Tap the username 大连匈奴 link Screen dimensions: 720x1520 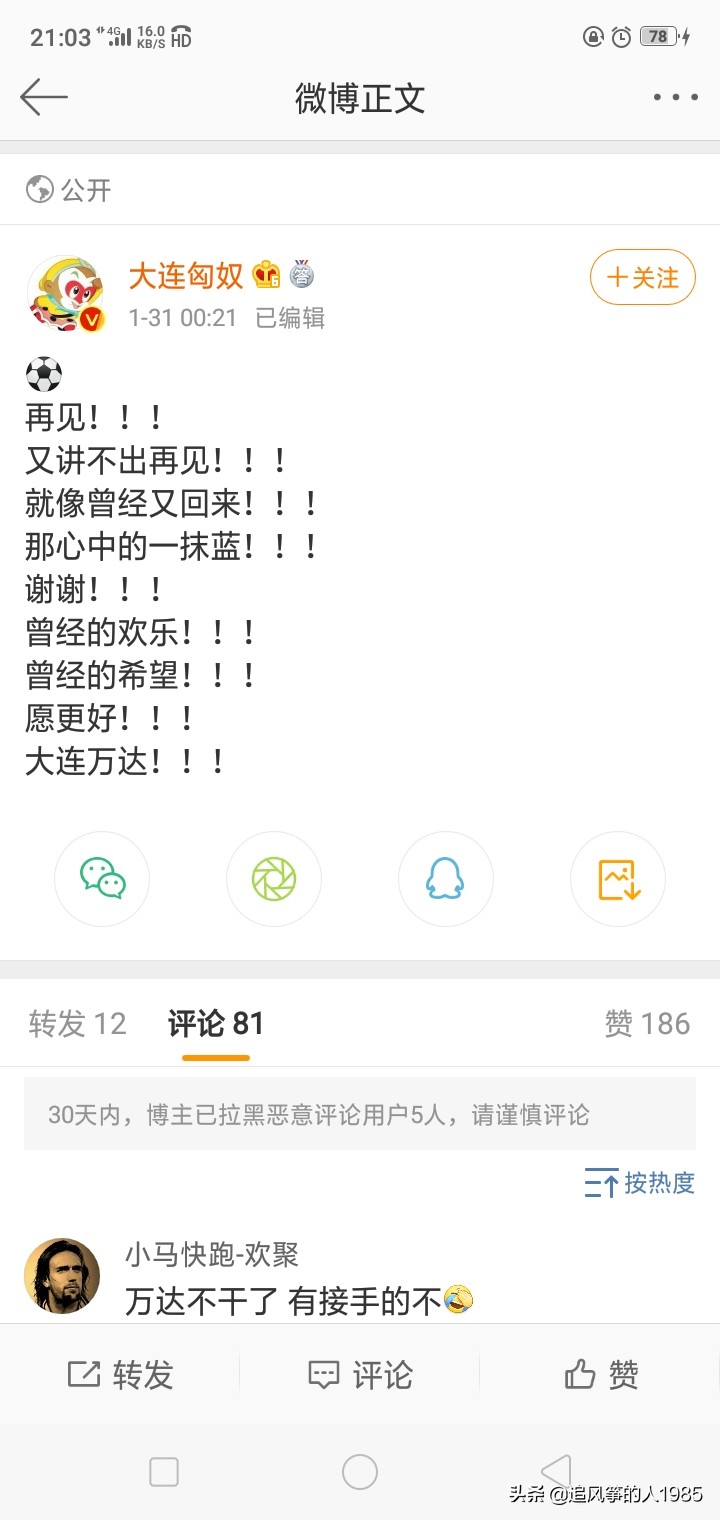pyautogui.click(x=190, y=276)
